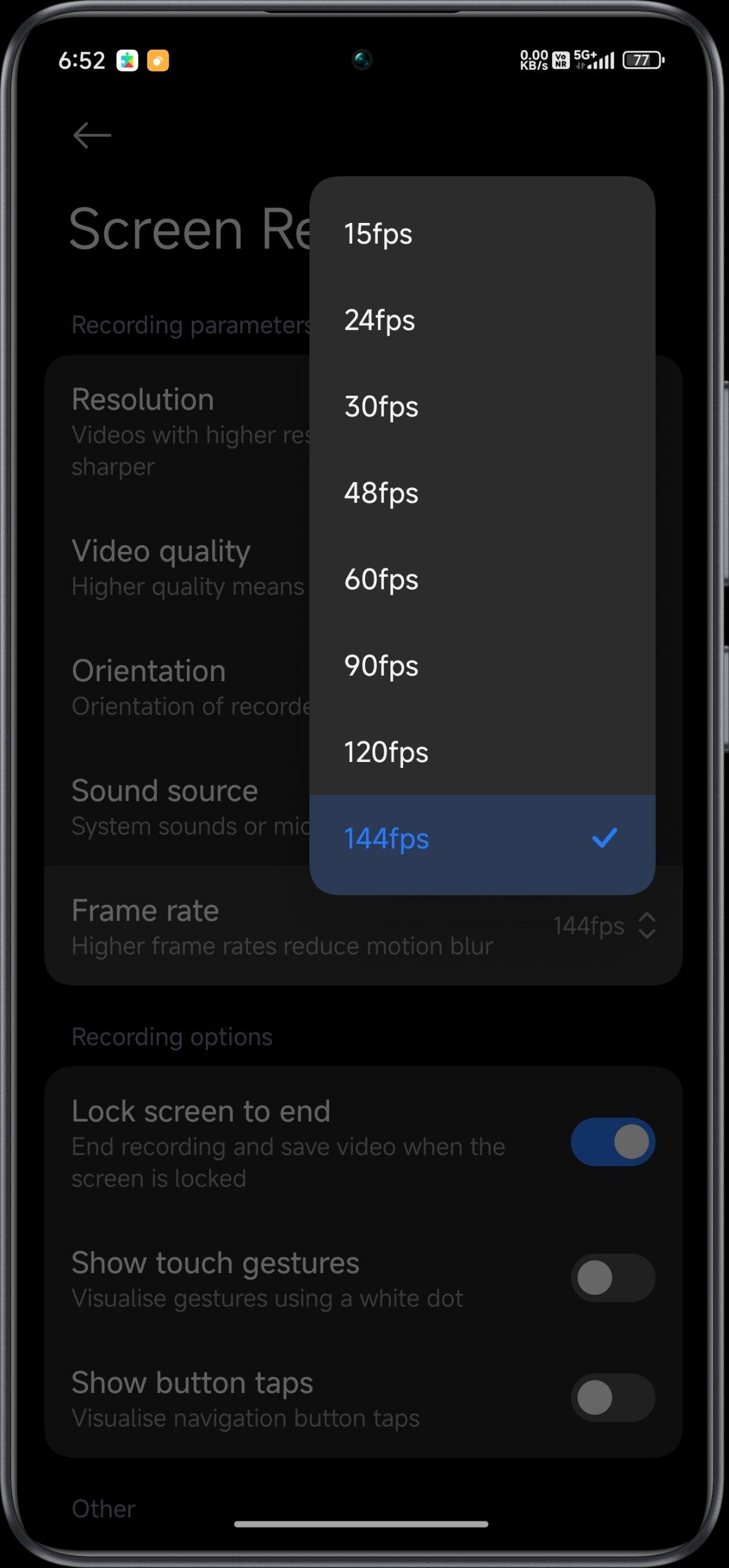Enable Show touch gestures
729x1568 pixels.
coord(613,1278)
